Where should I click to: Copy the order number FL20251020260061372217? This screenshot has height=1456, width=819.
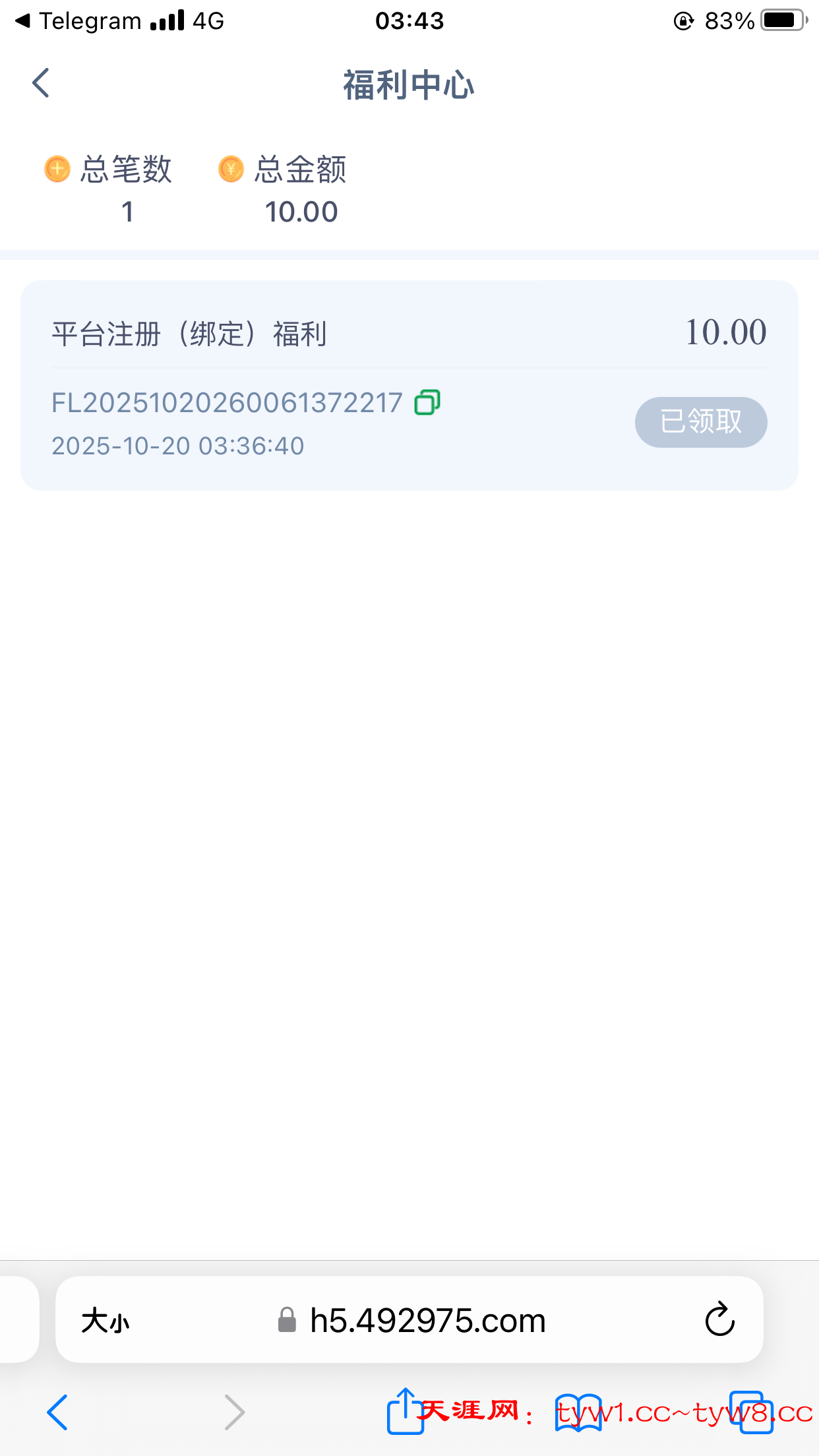click(427, 402)
